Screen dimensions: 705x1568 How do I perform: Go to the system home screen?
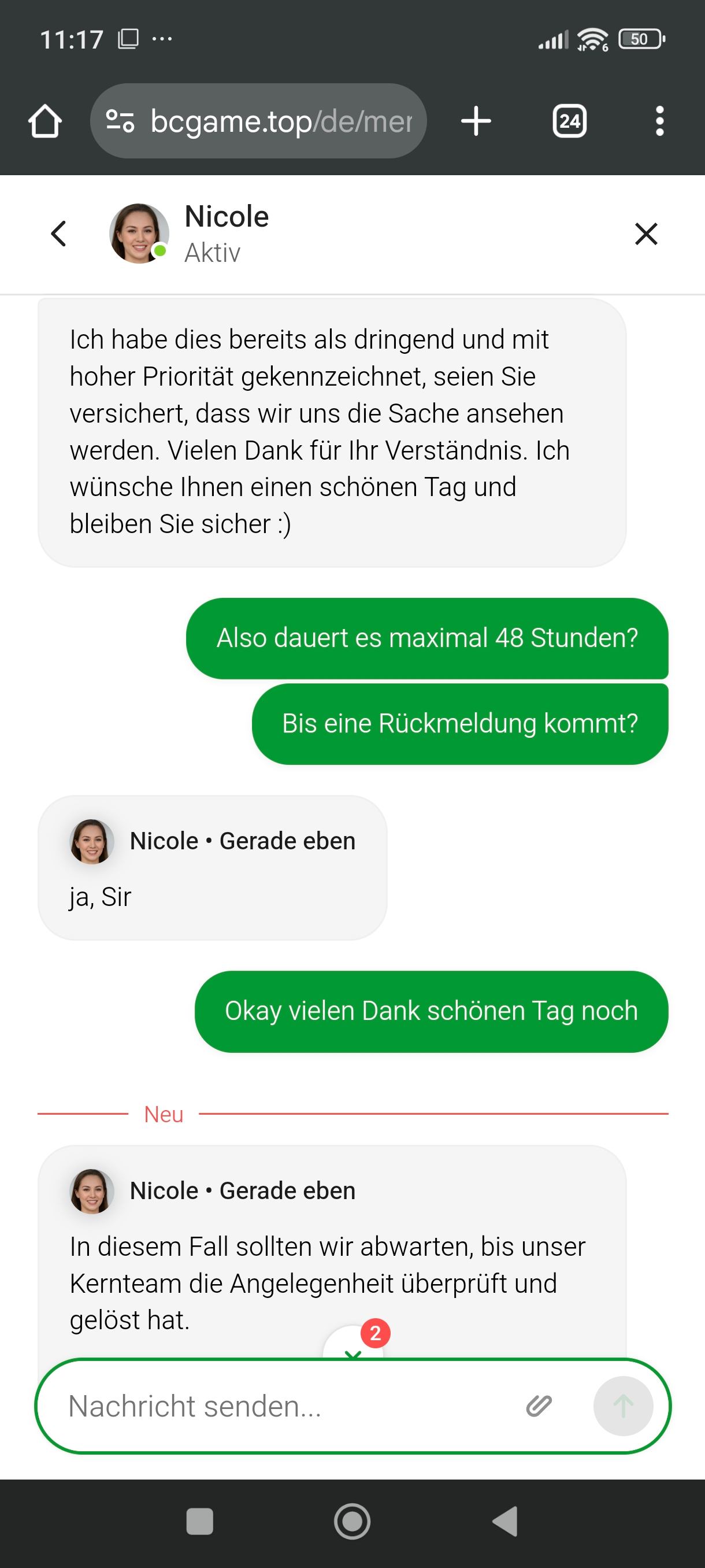click(x=352, y=1522)
